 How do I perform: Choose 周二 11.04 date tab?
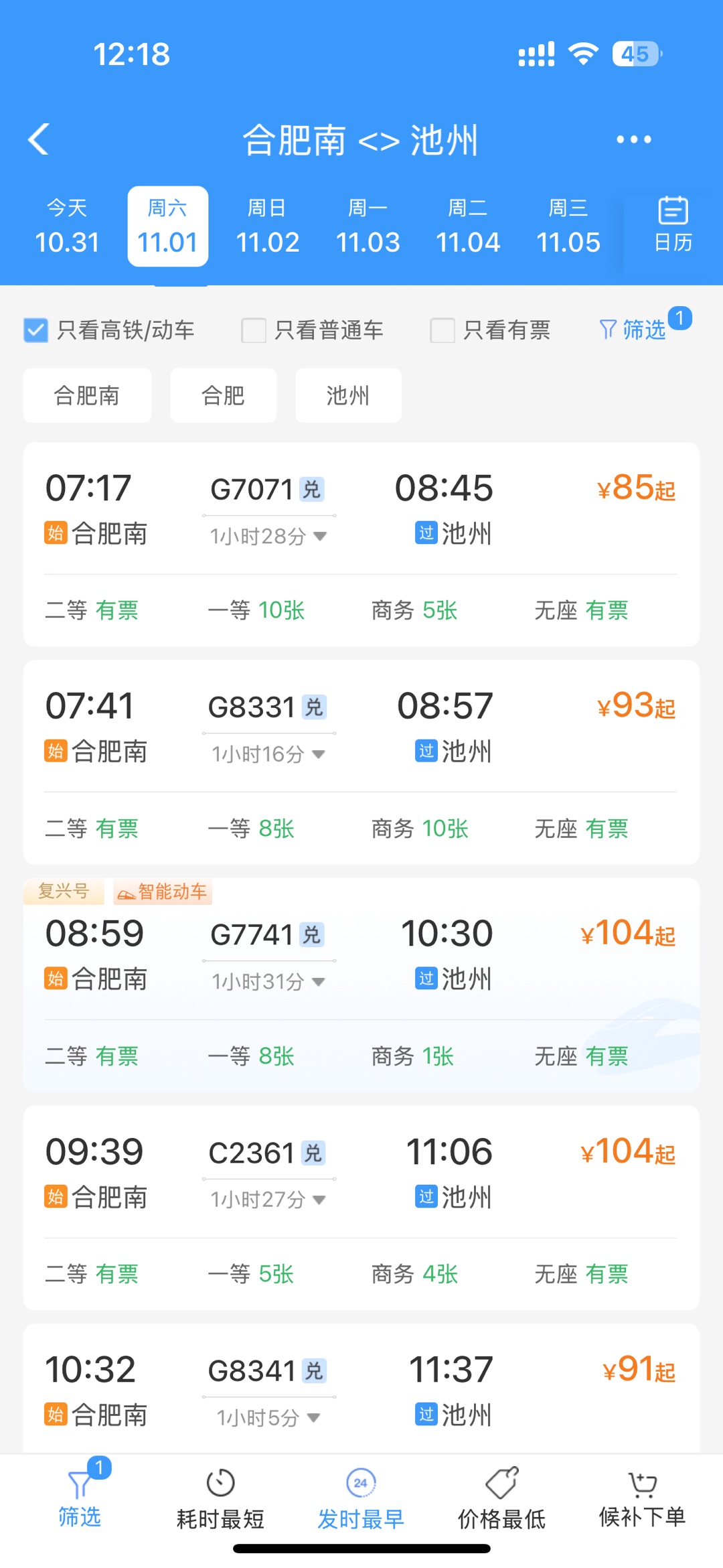[x=468, y=227]
